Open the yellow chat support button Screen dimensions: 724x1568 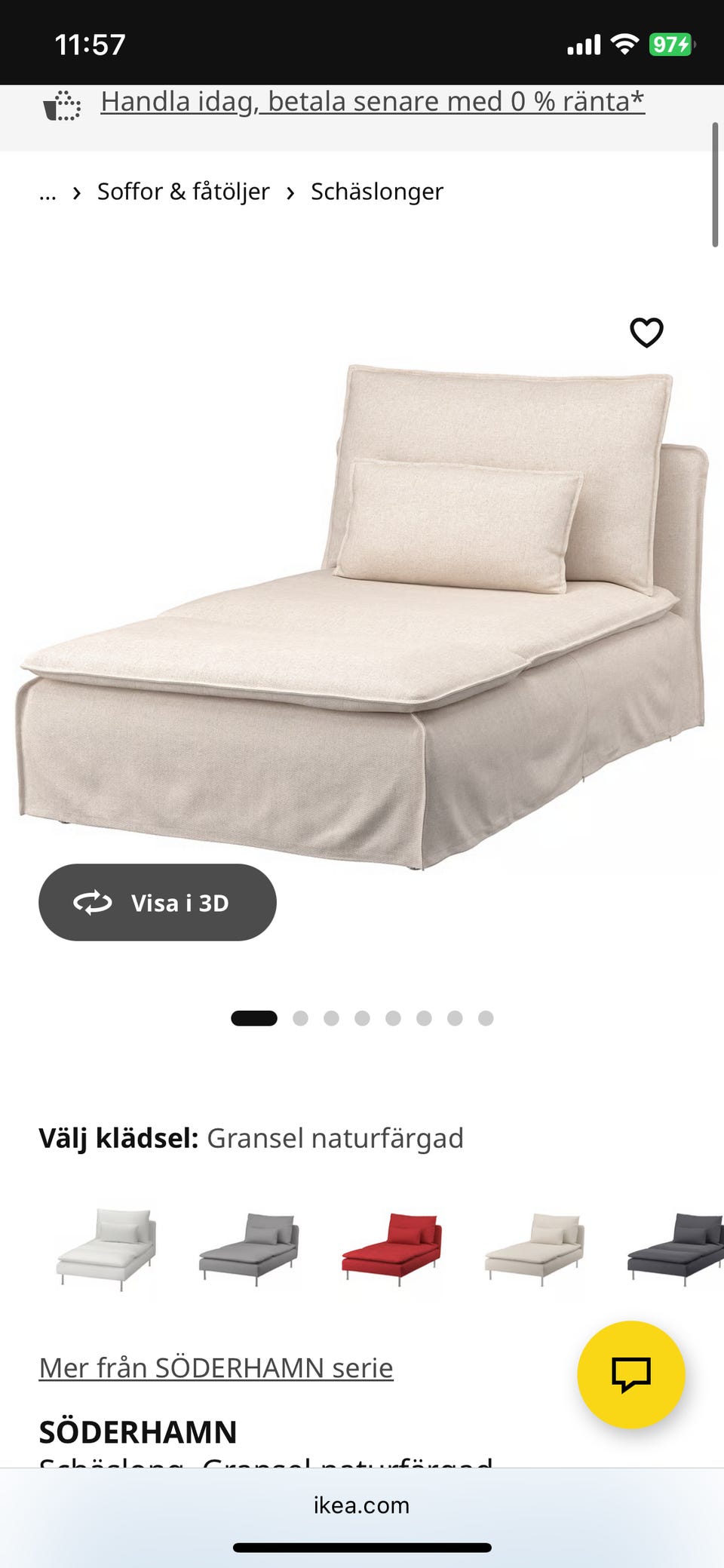[630, 1374]
